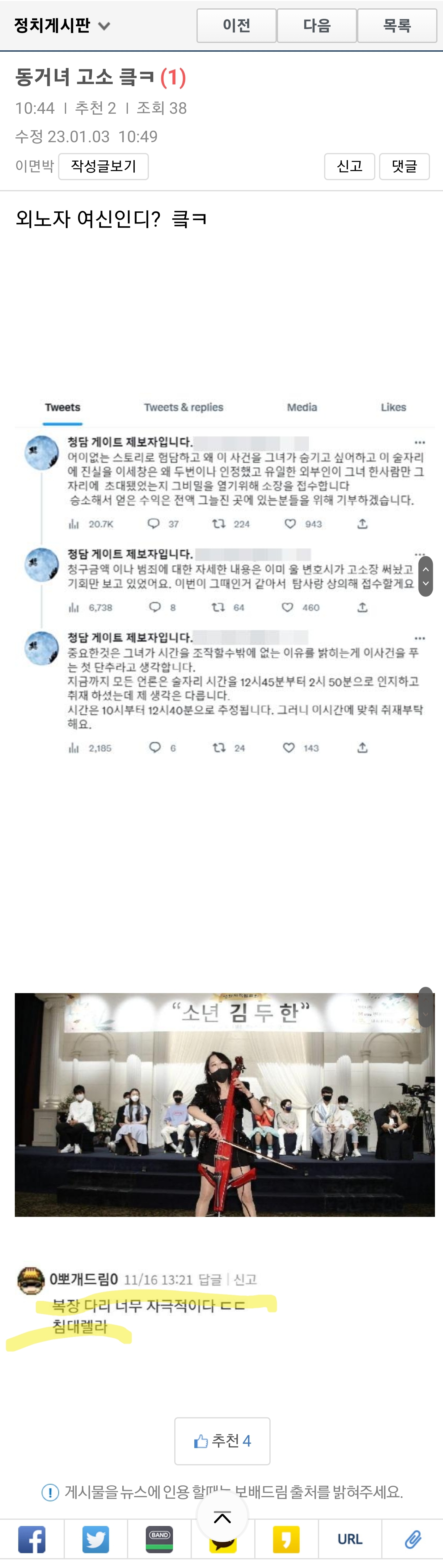Screen dimensions: 443x1568
Task: Share the post on Twitter
Action: pos(95,1539)
